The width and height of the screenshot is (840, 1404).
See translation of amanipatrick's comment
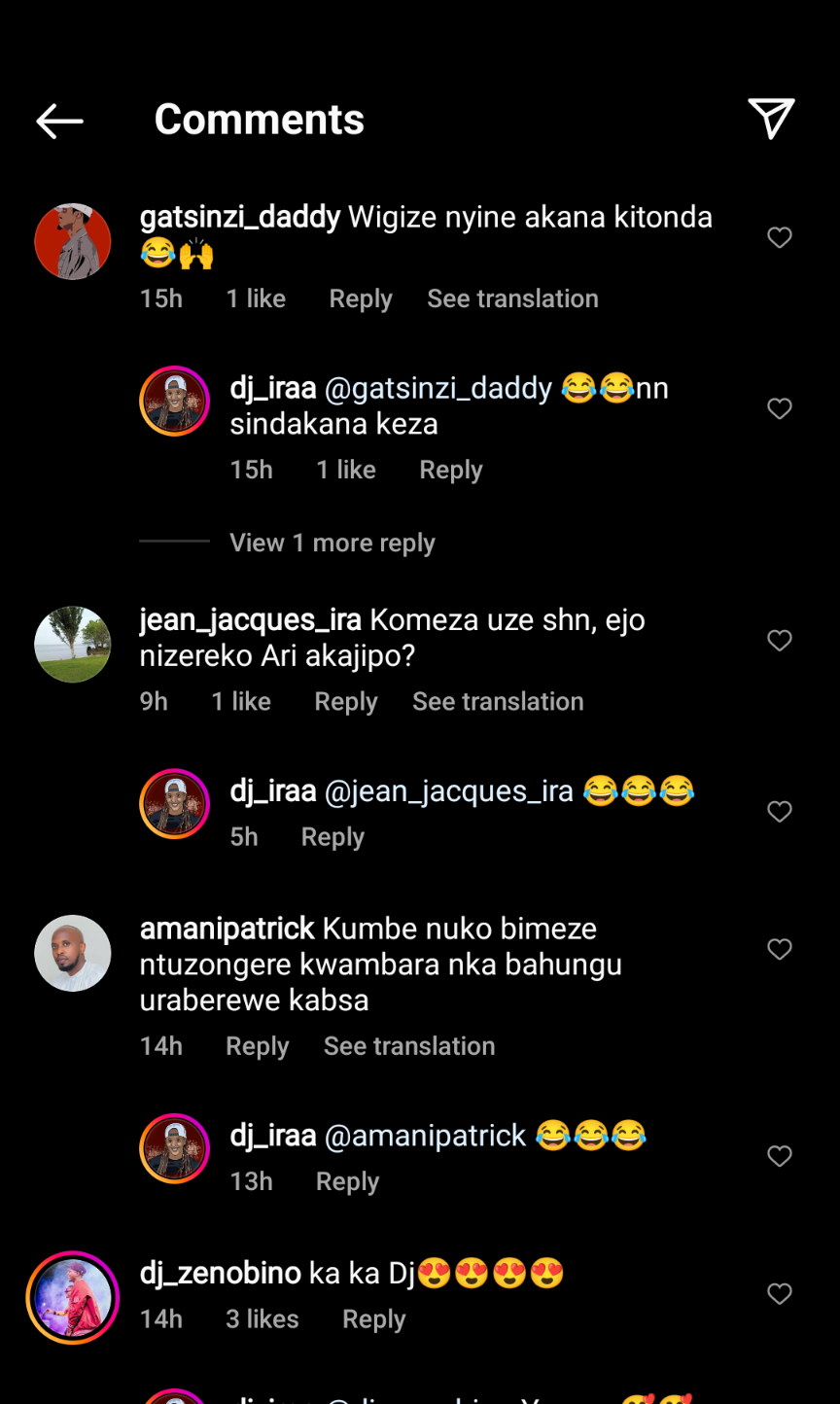pyautogui.click(x=409, y=1045)
